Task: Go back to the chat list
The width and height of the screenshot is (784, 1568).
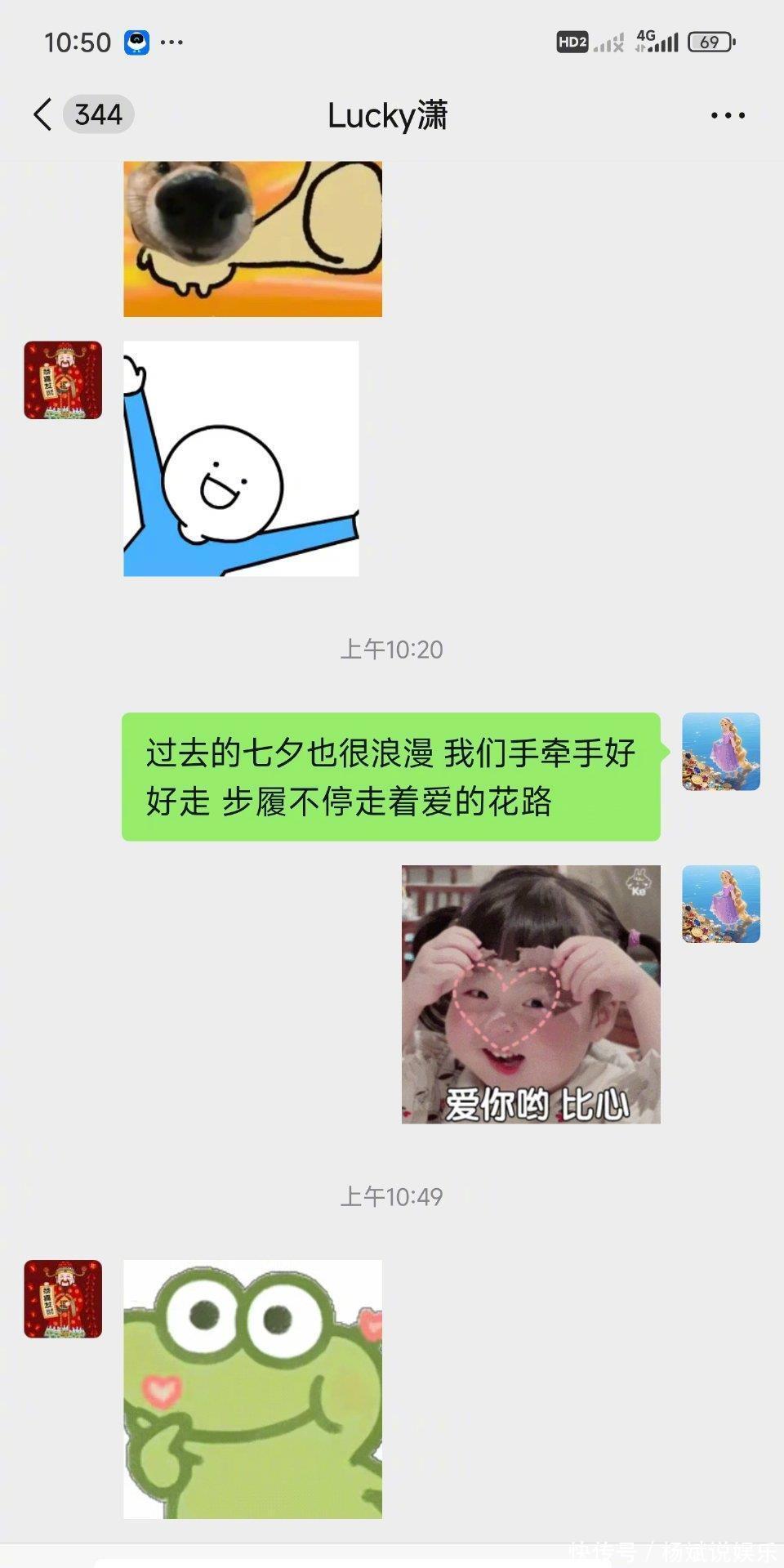Action: pos(43,114)
